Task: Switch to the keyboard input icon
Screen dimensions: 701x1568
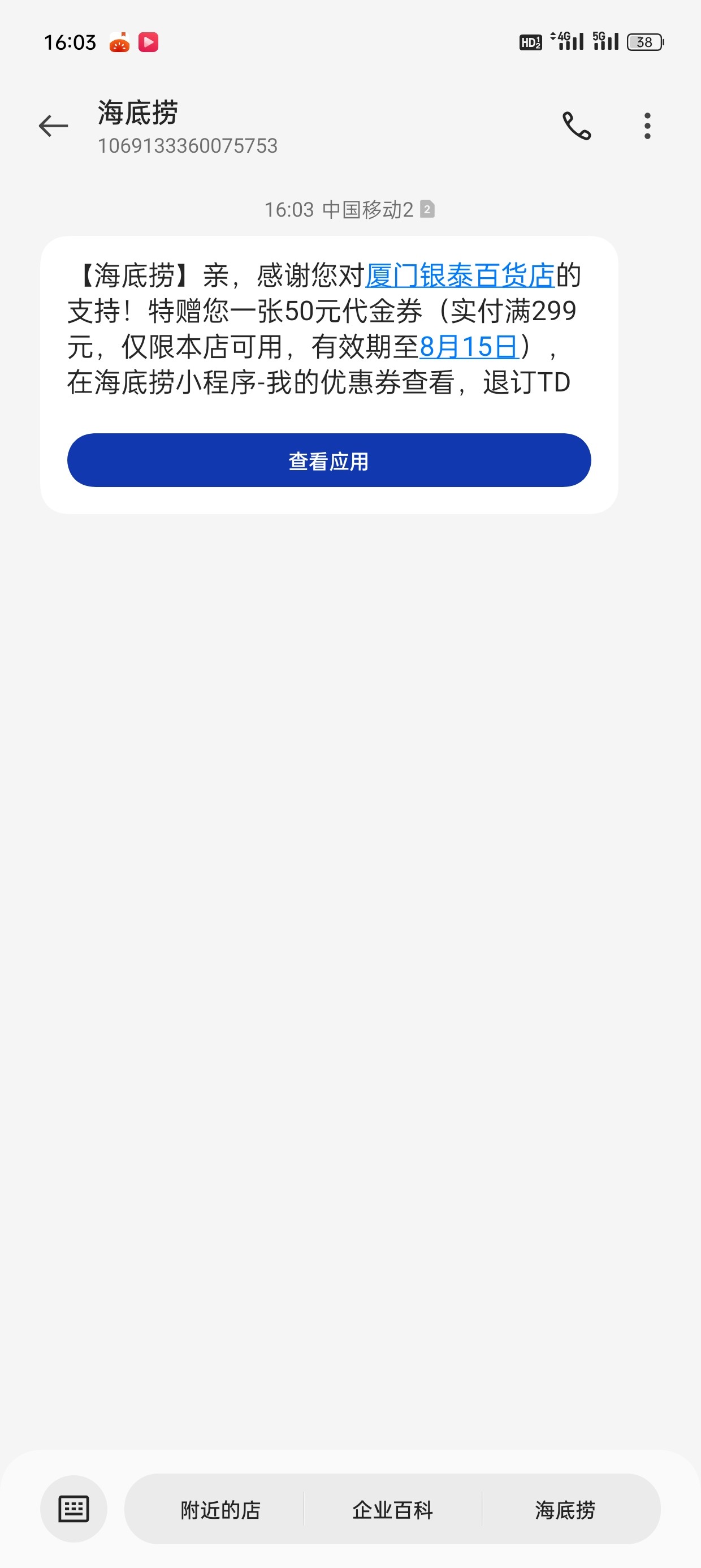Action: point(73,1509)
